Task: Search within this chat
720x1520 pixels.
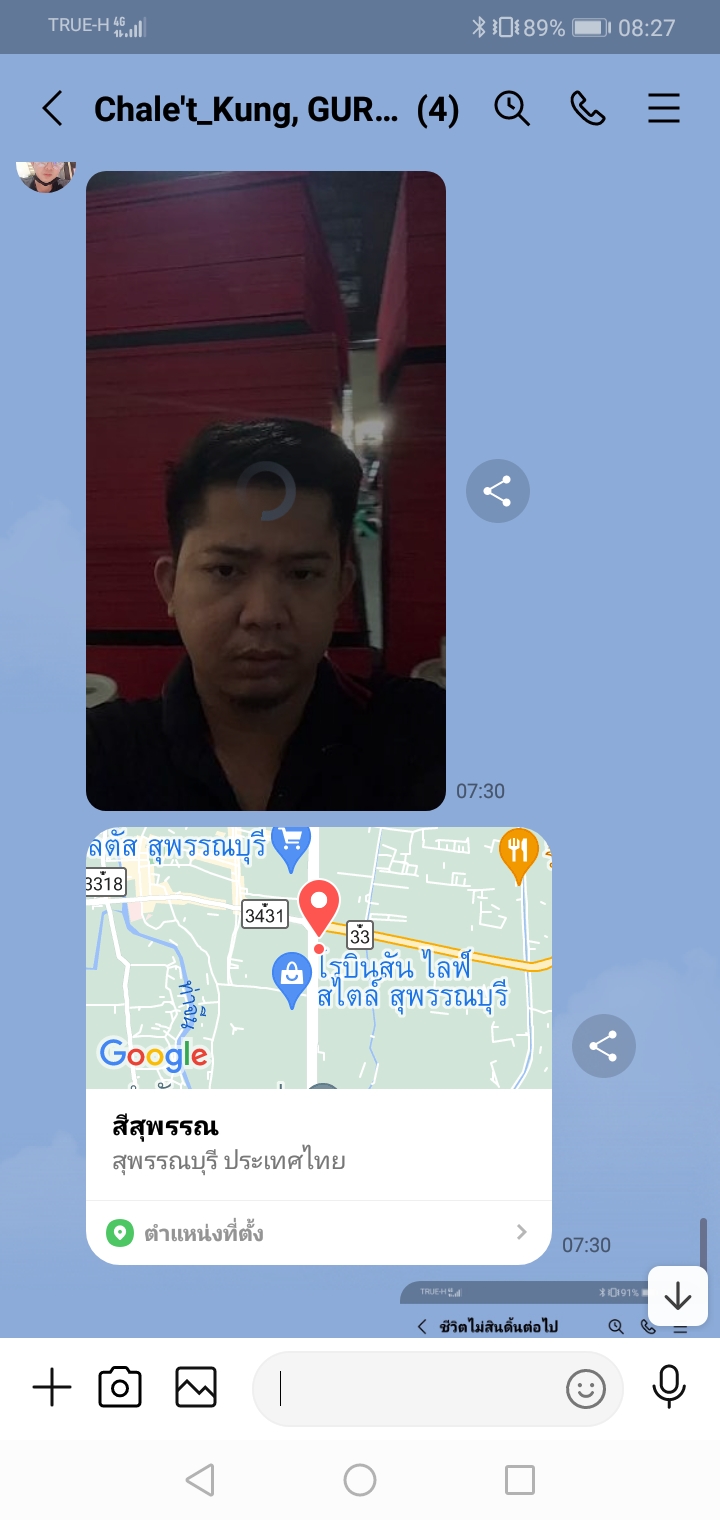Action: coord(512,108)
